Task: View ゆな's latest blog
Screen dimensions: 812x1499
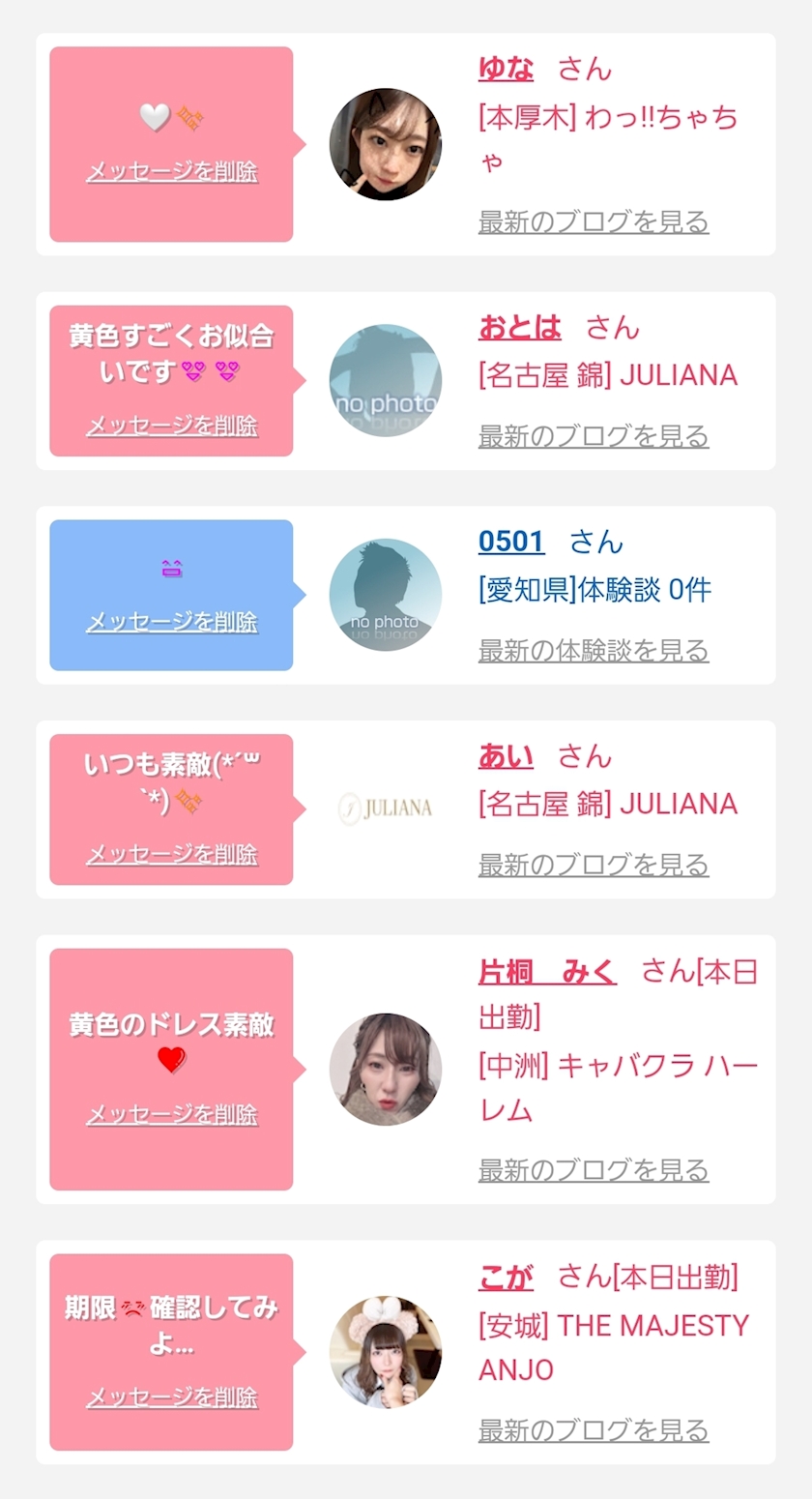Action: pos(594,221)
